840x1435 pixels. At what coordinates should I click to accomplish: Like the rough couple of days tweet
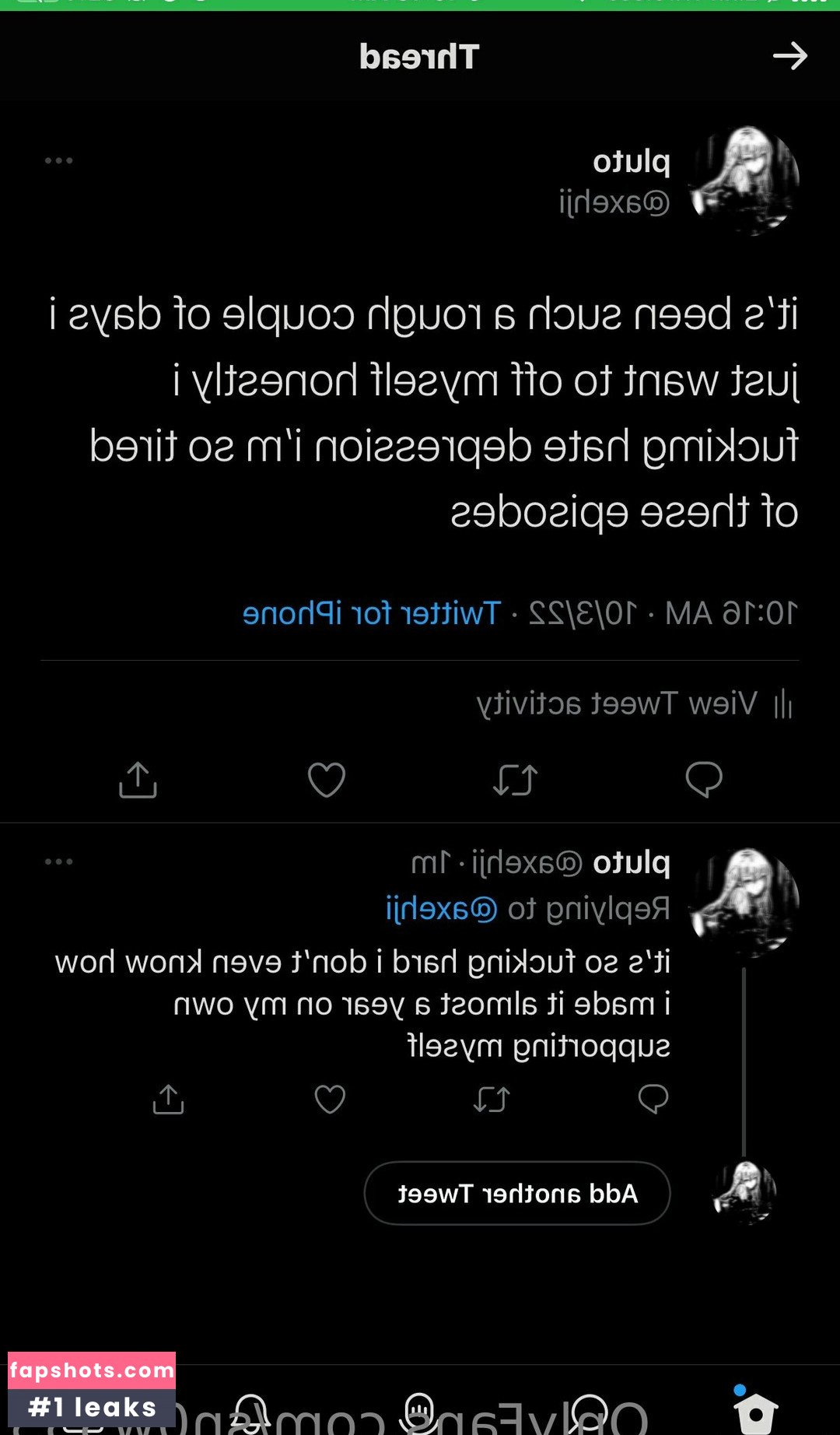tap(327, 779)
